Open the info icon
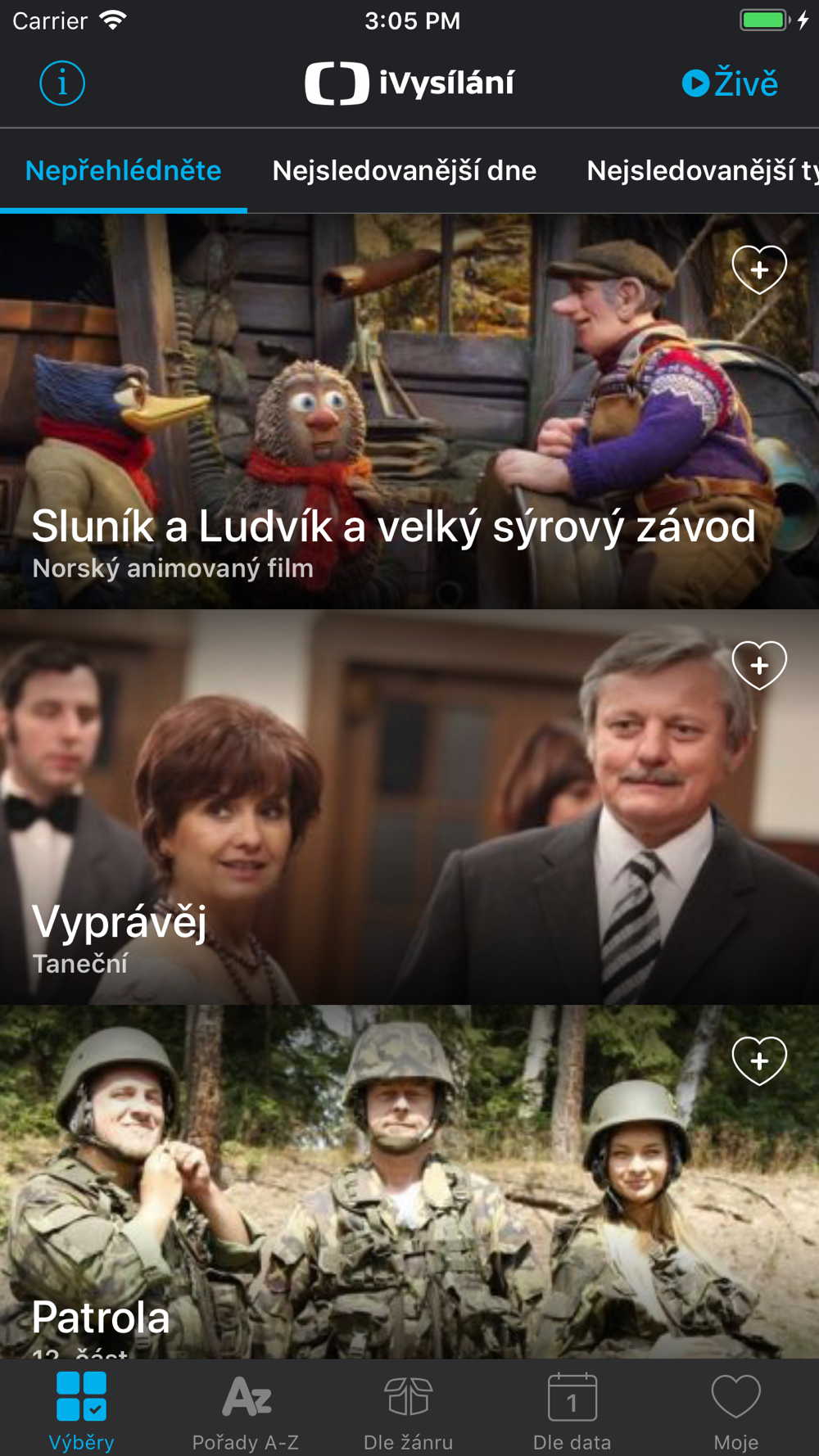The width and height of the screenshot is (819, 1456). coord(62,83)
